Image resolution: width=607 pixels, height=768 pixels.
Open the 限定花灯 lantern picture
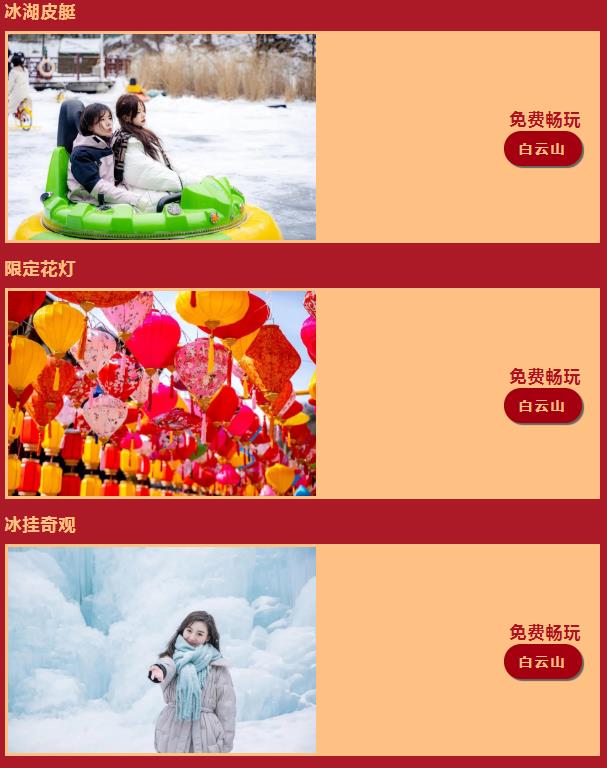(x=162, y=393)
